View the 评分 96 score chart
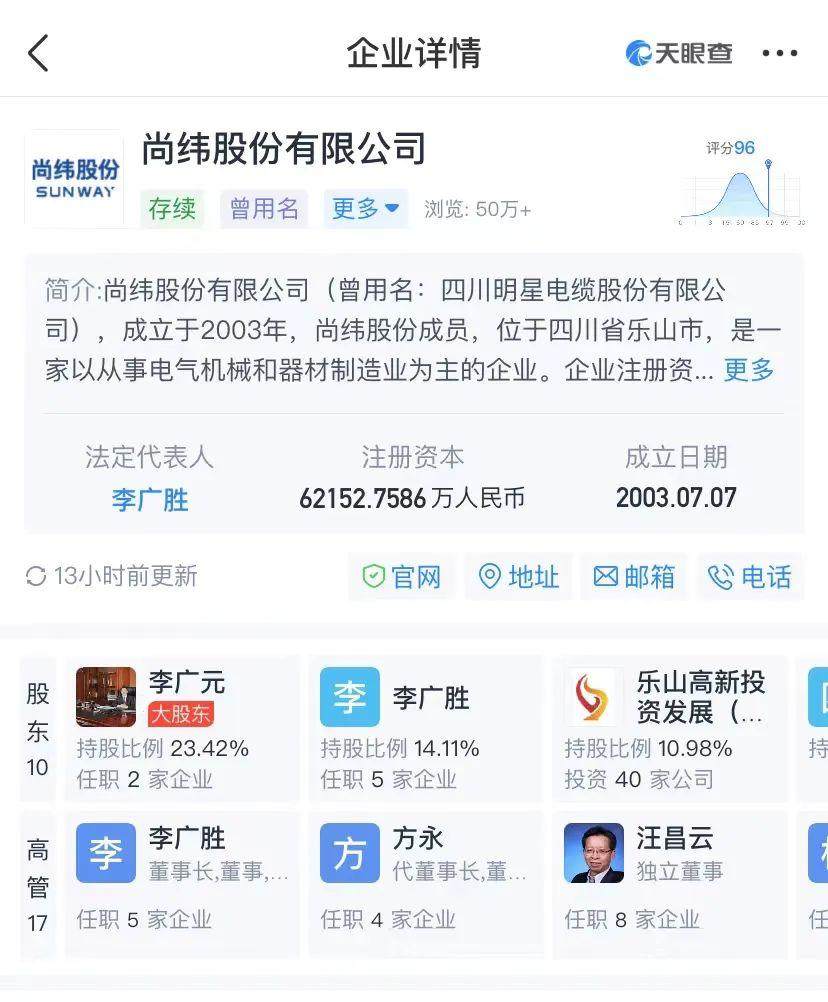 pos(741,185)
